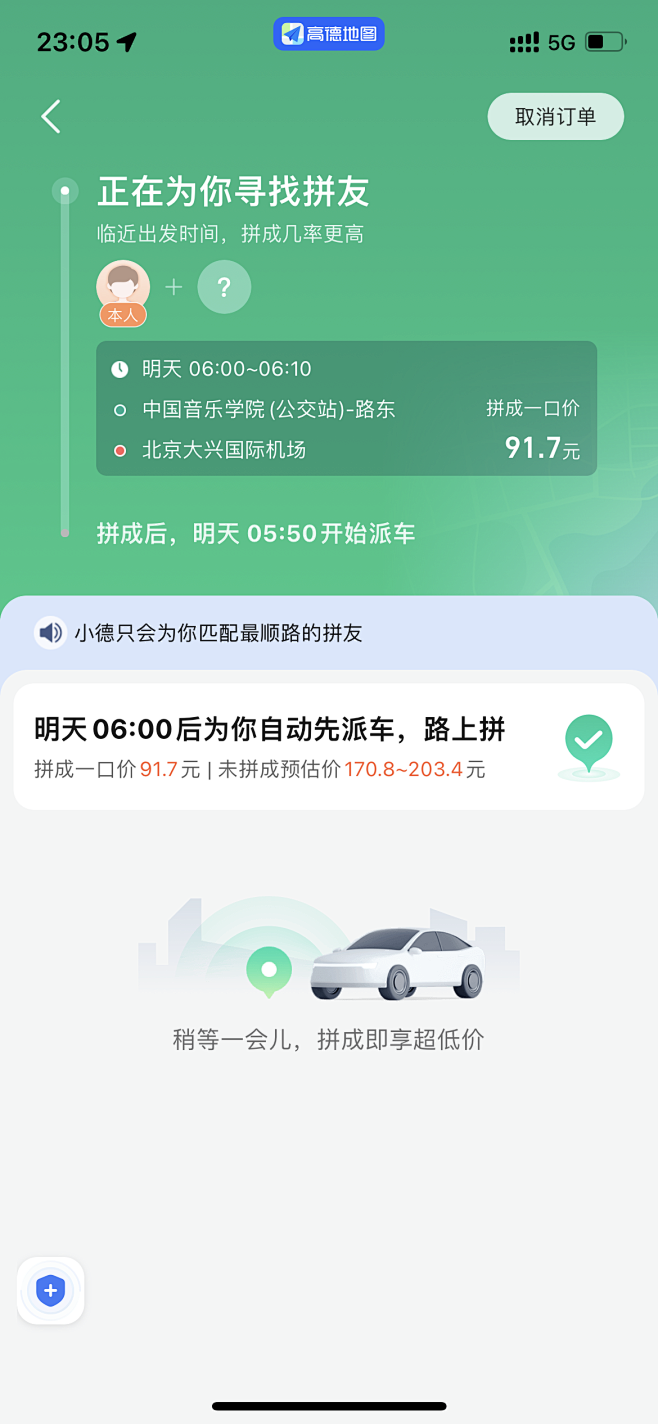
Task: Open the blue safety shield button
Action: pos(51,1290)
